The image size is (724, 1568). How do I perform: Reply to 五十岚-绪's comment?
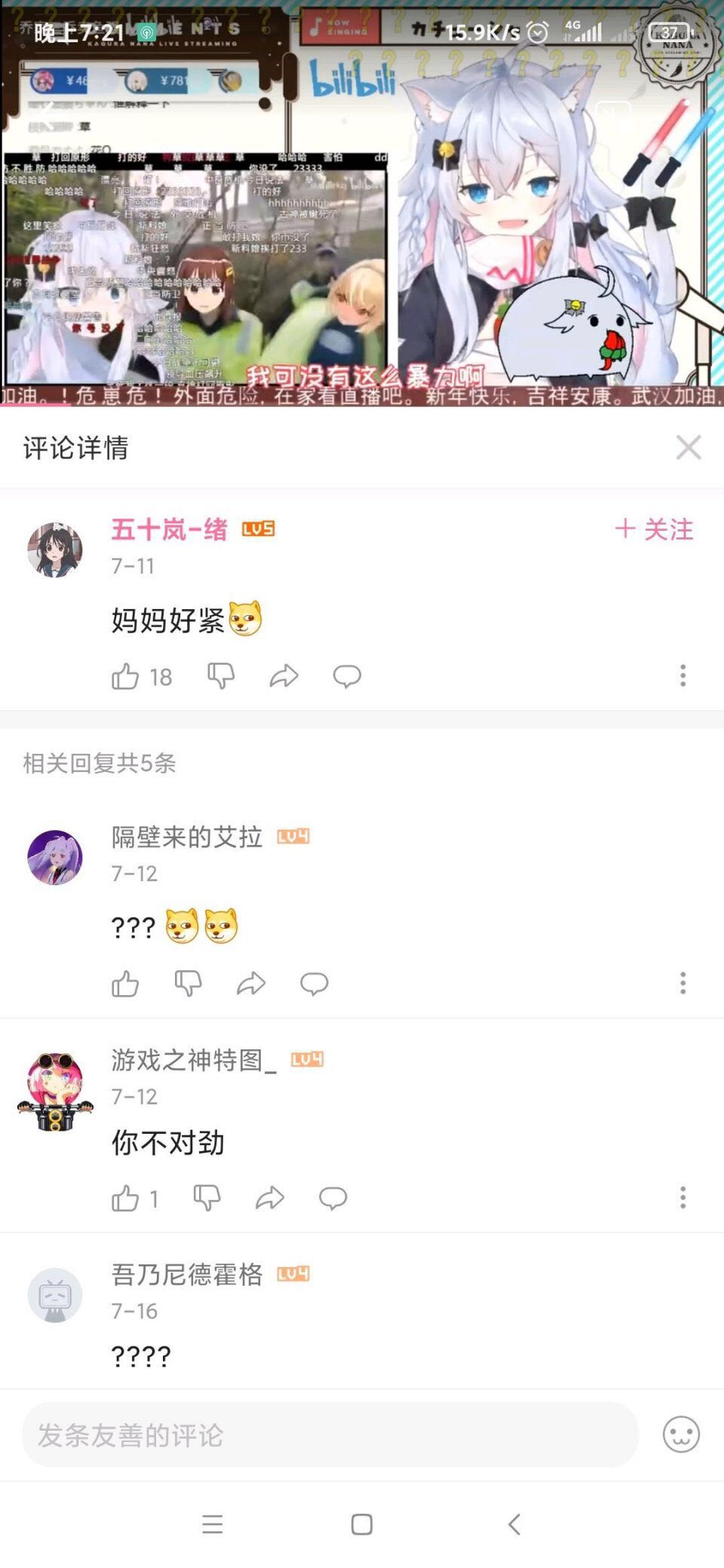347,676
